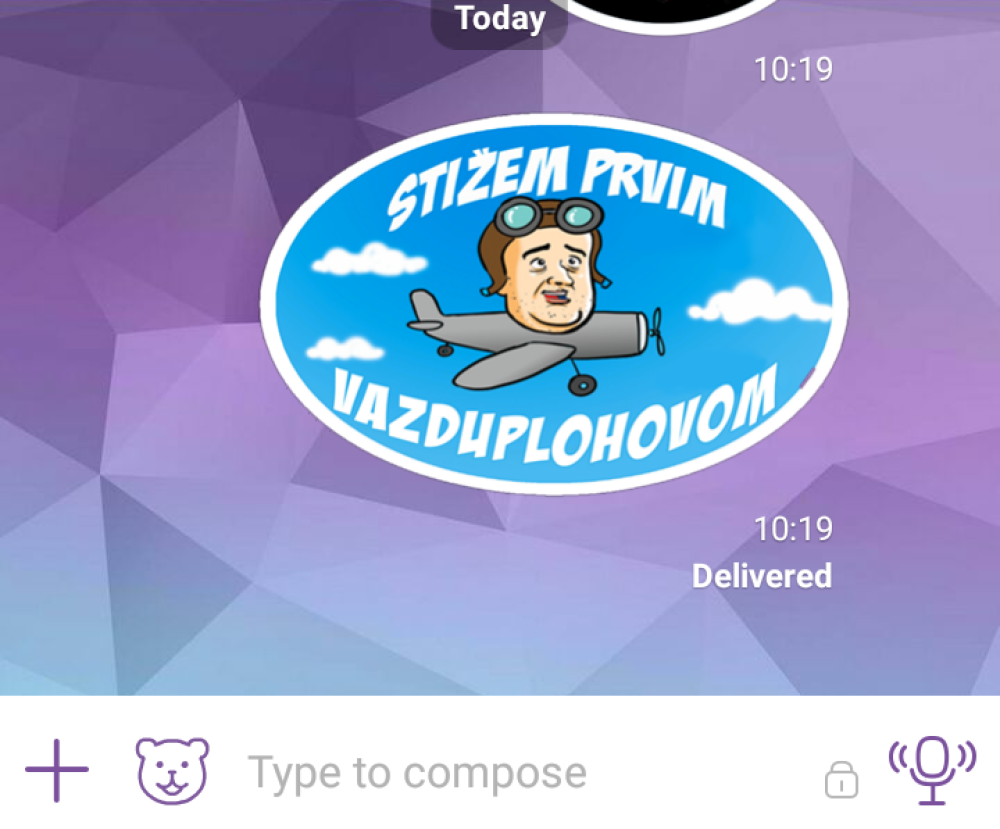Open the plus attachment menu
This screenshot has width=1000, height=829.
(x=57, y=770)
